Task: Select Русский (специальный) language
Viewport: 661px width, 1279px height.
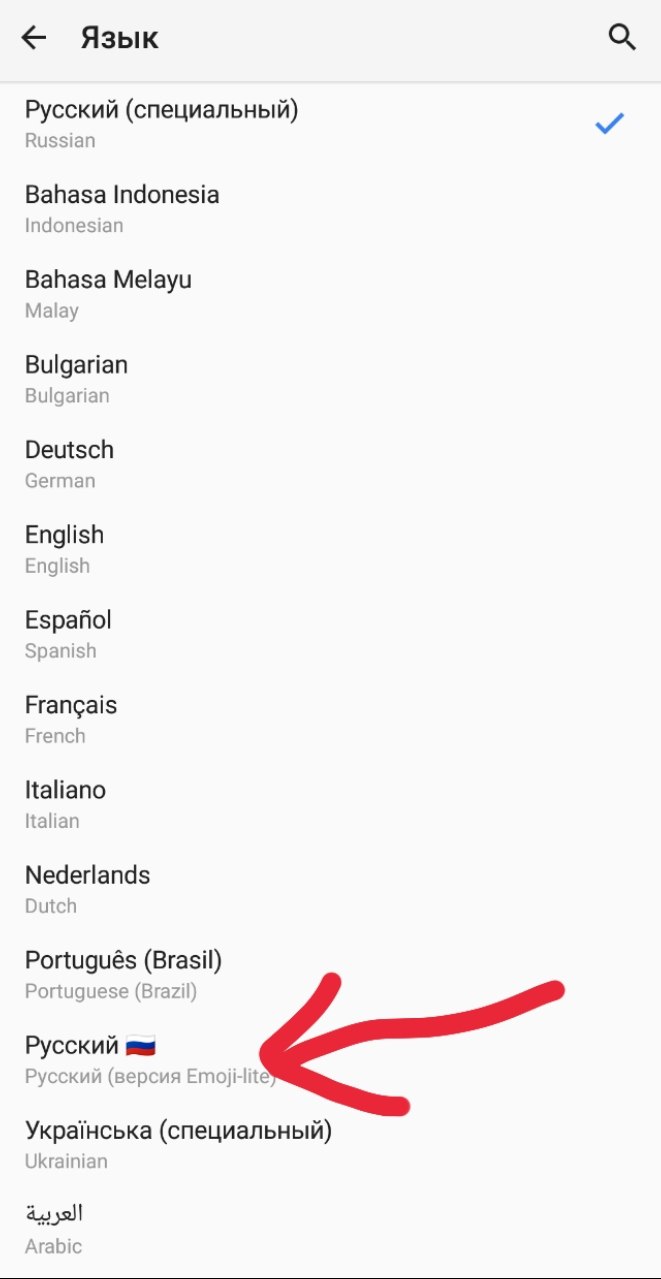Action: click(x=330, y=124)
